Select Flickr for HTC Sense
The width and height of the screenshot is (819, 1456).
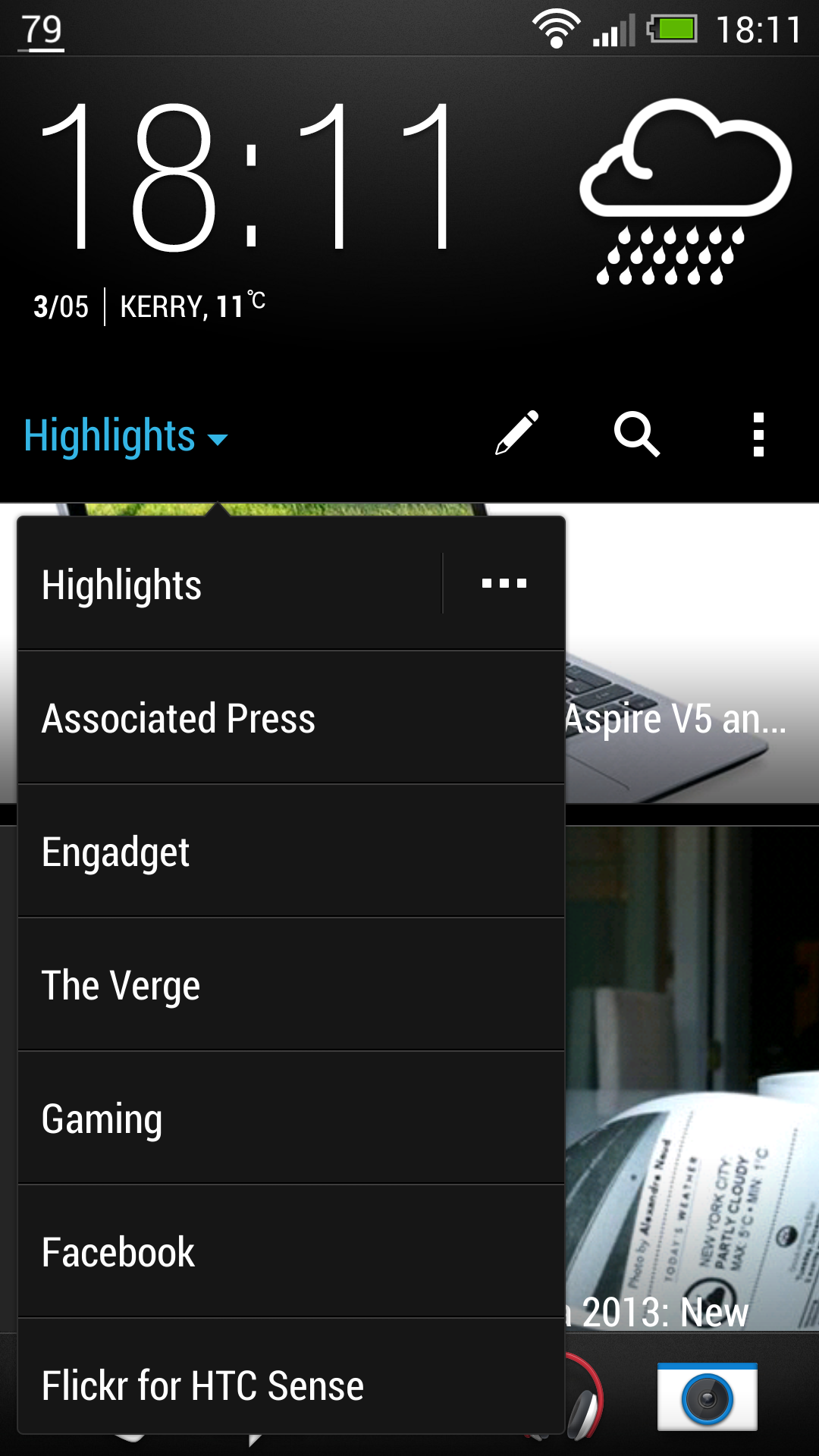pos(290,1384)
